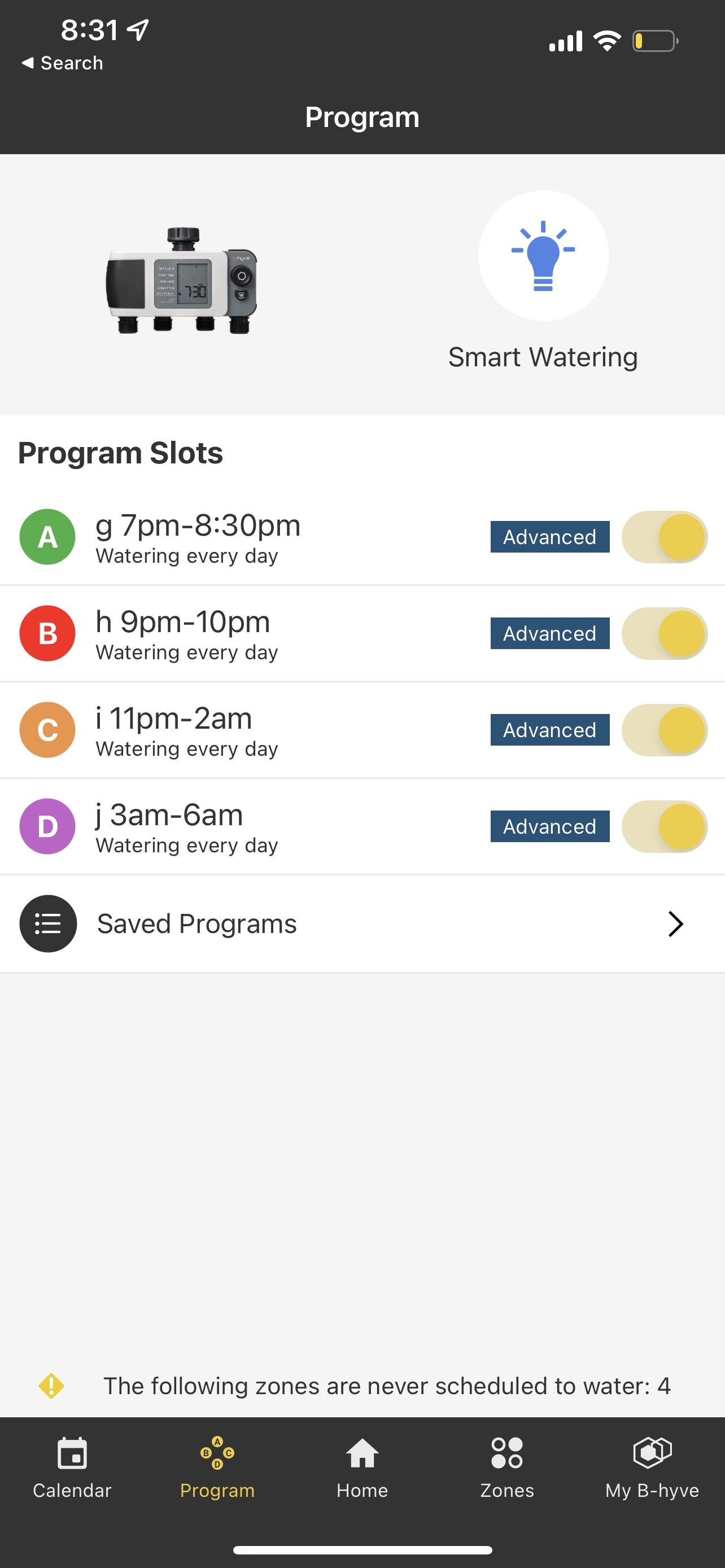Image resolution: width=725 pixels, height=1568 pixels.
Task: Toggle off program C watering
Action: click(x=664, y=730)
